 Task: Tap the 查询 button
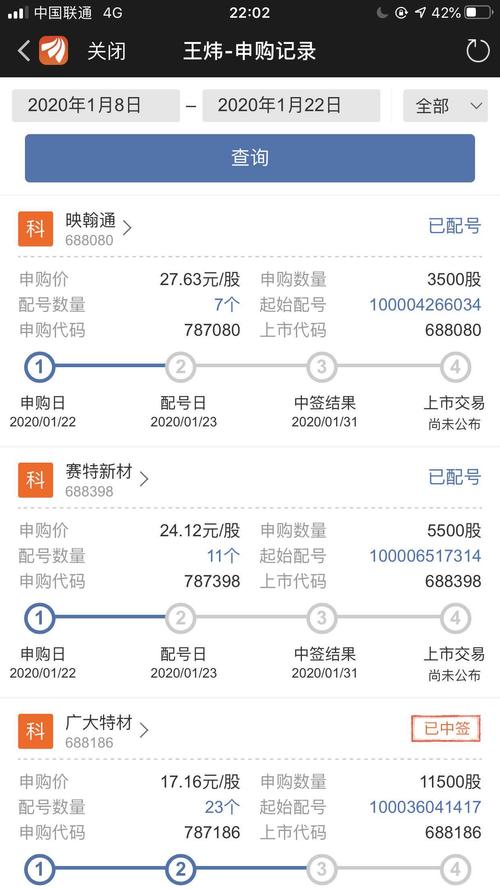(x=249, y=158)
